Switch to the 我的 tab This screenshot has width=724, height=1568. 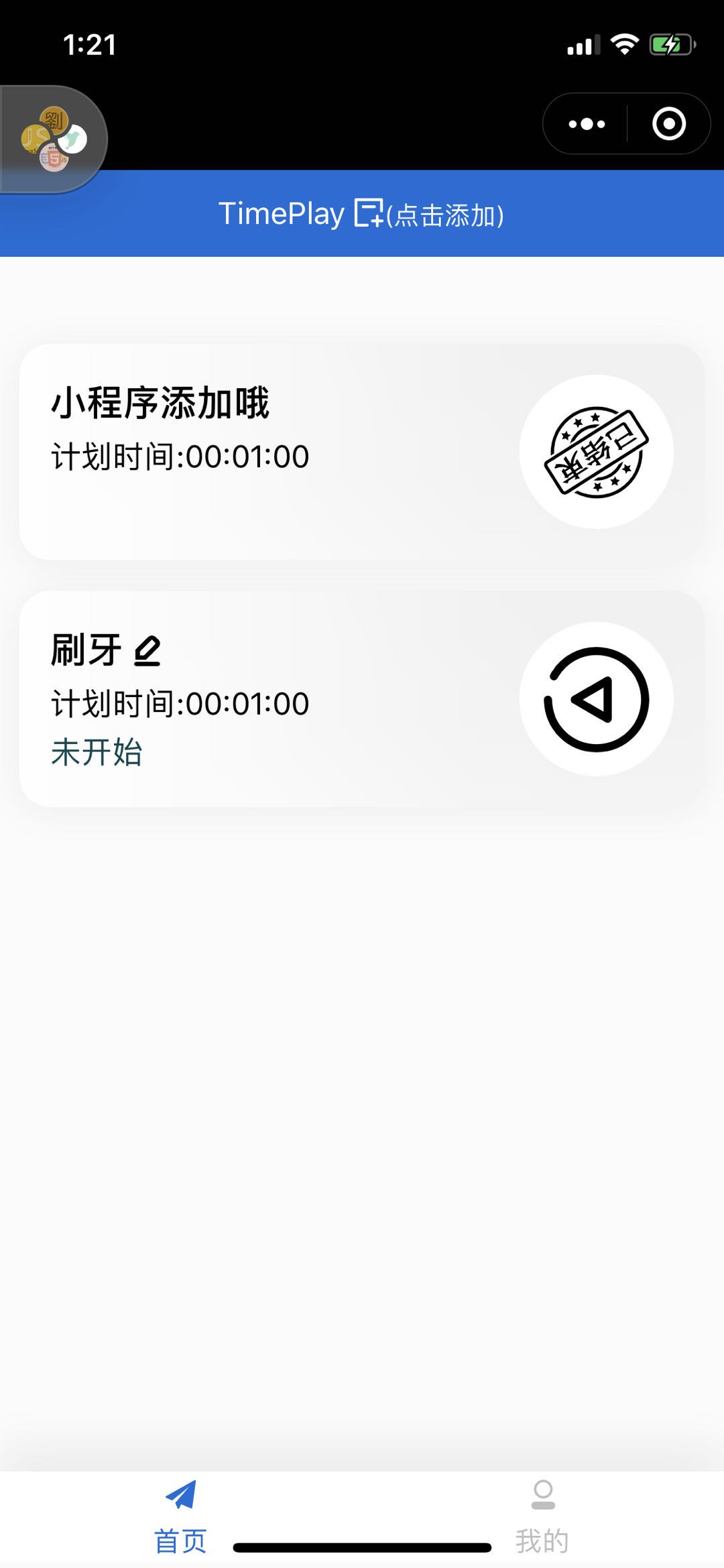(x=542, y=1519)
